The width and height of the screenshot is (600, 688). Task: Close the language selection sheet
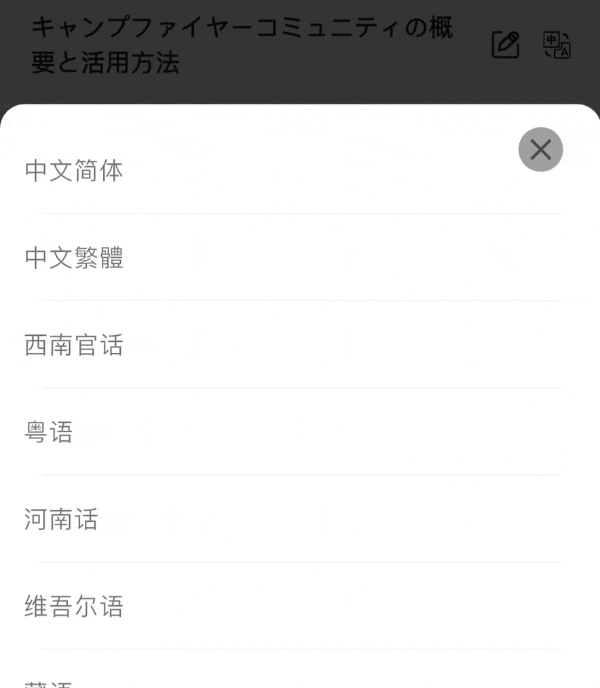tap(540, 150)
